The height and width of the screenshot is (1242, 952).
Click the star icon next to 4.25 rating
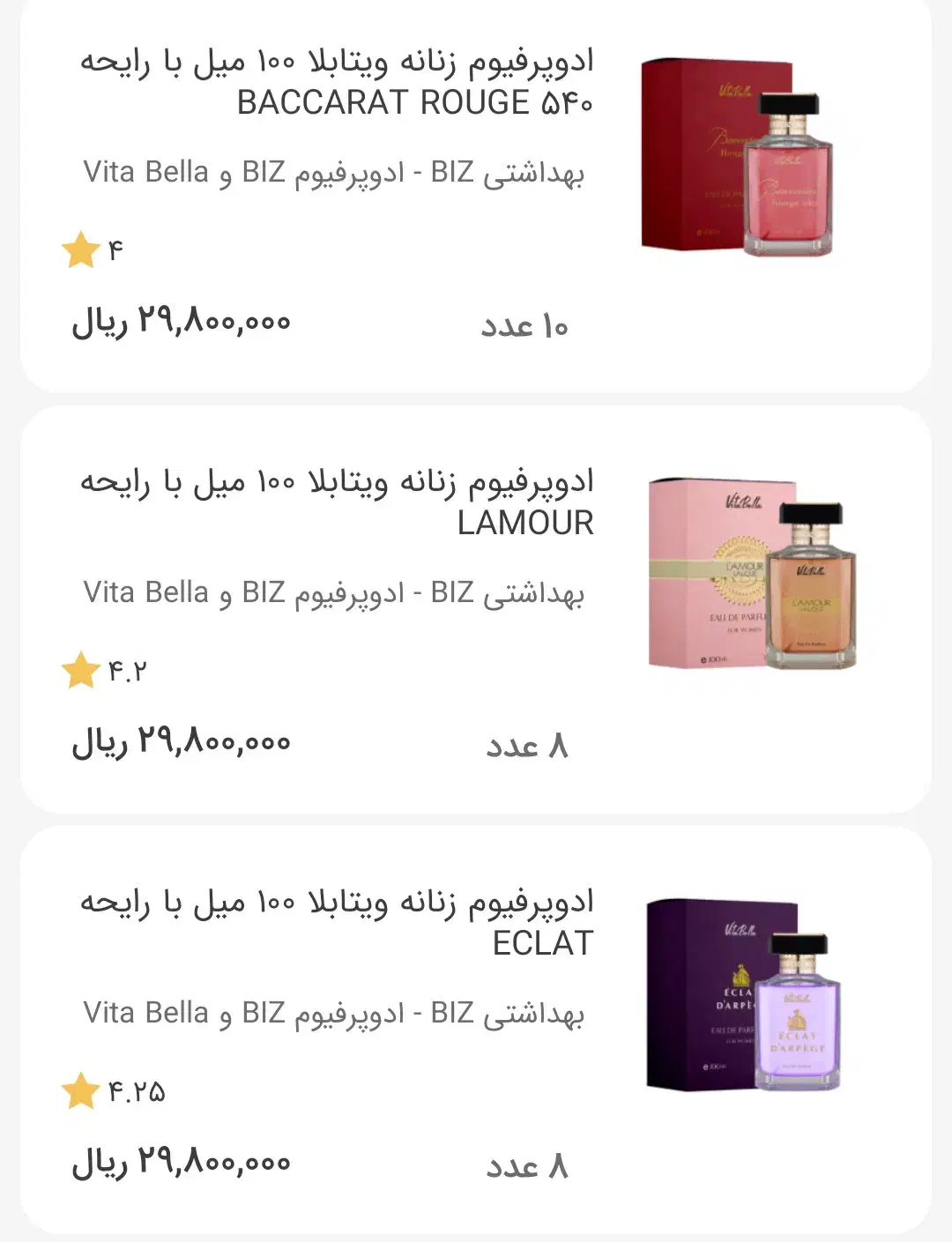[x=81, y=1091]
